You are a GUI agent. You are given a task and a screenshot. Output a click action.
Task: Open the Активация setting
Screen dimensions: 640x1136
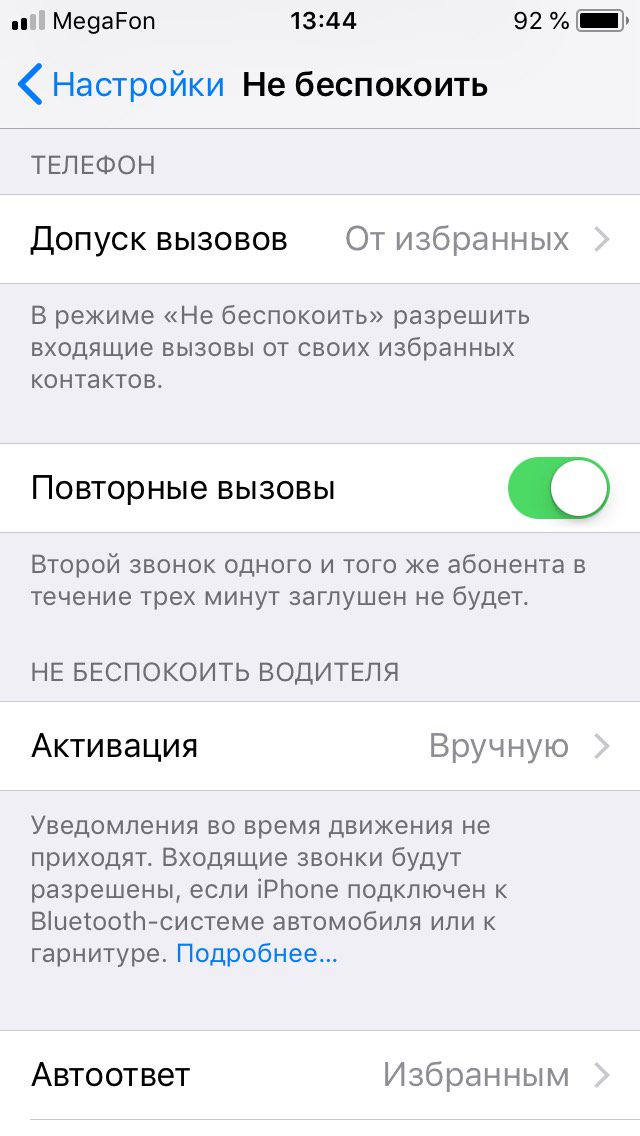coord(320,746)
